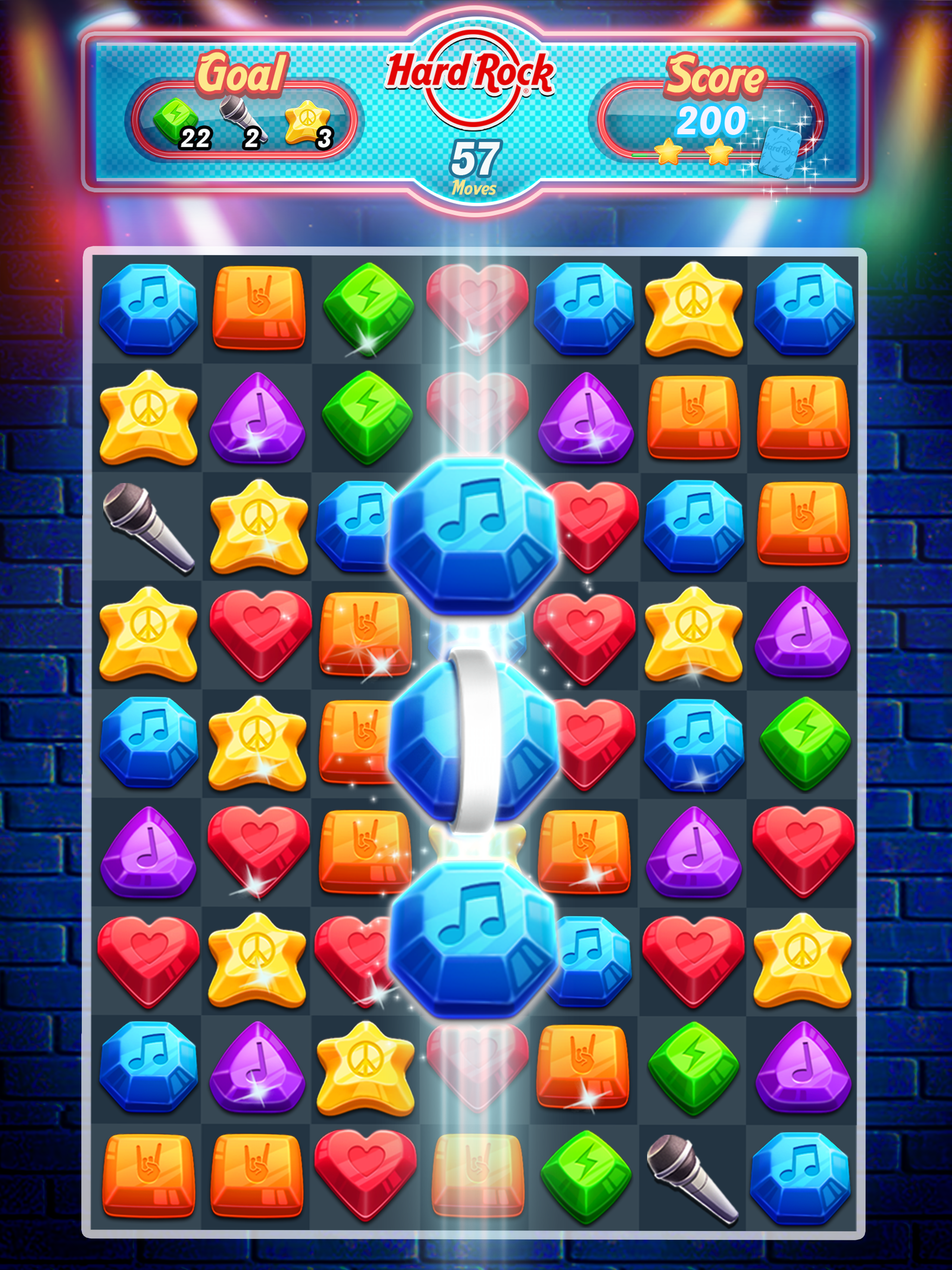Select the green lightning gem in the top row
Screen dimensions: 952x1270
coord(368,308)
